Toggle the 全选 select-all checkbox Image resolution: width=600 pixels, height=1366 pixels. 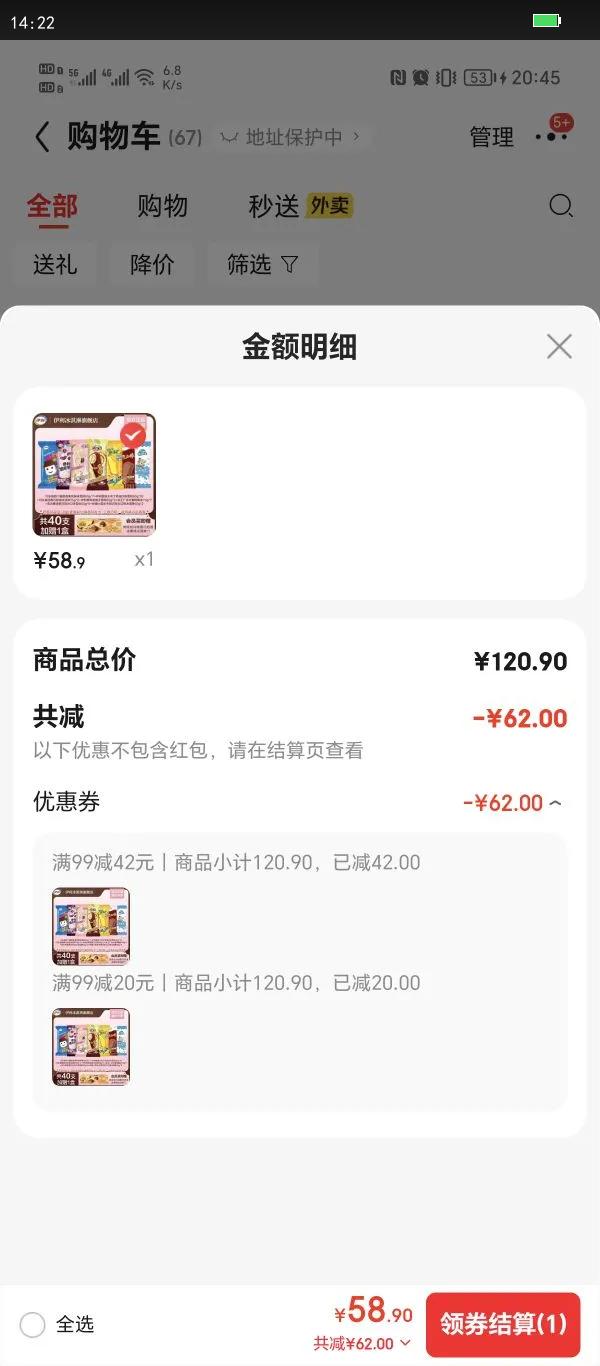(33, 1325)
